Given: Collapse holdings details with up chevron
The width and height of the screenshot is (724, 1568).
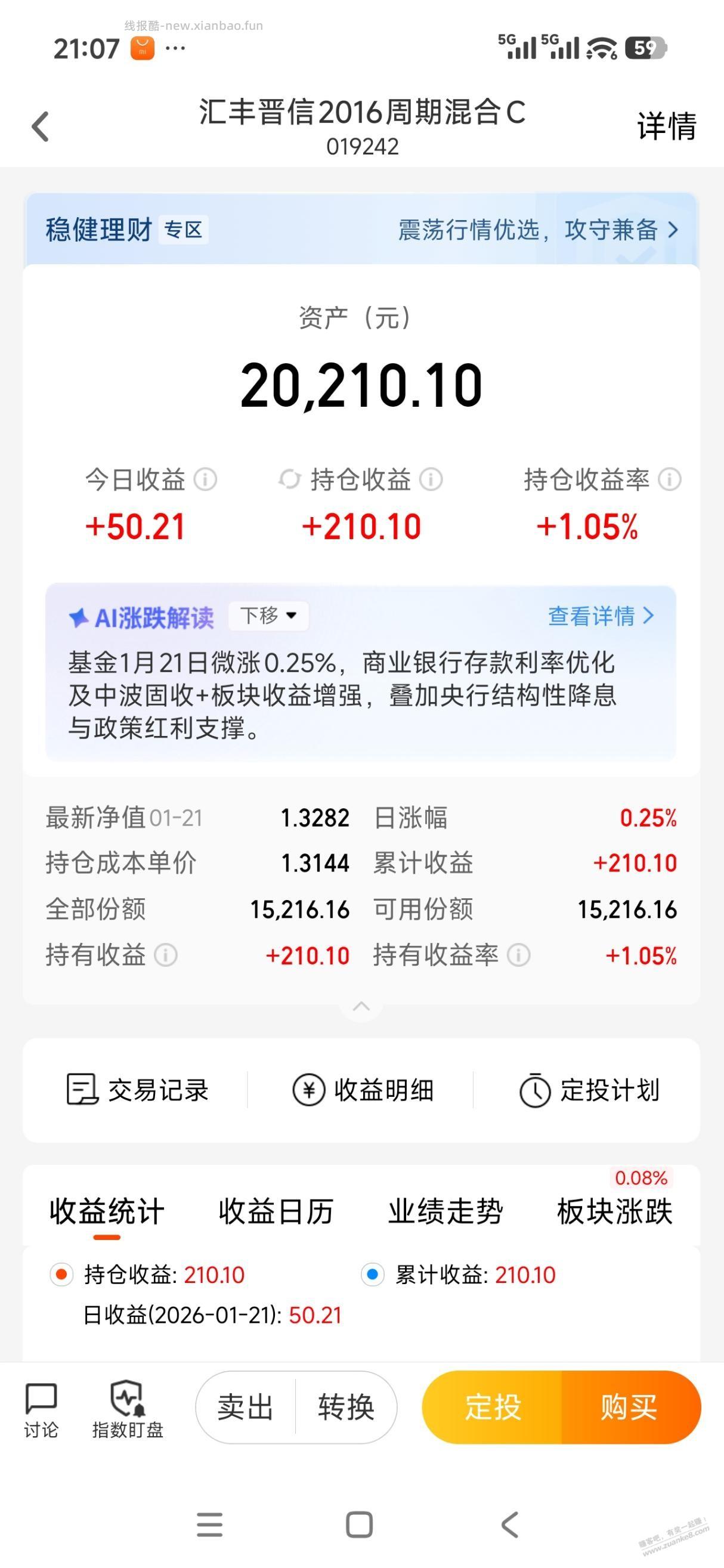Looking at the screenshot, I should (361, 1006).
